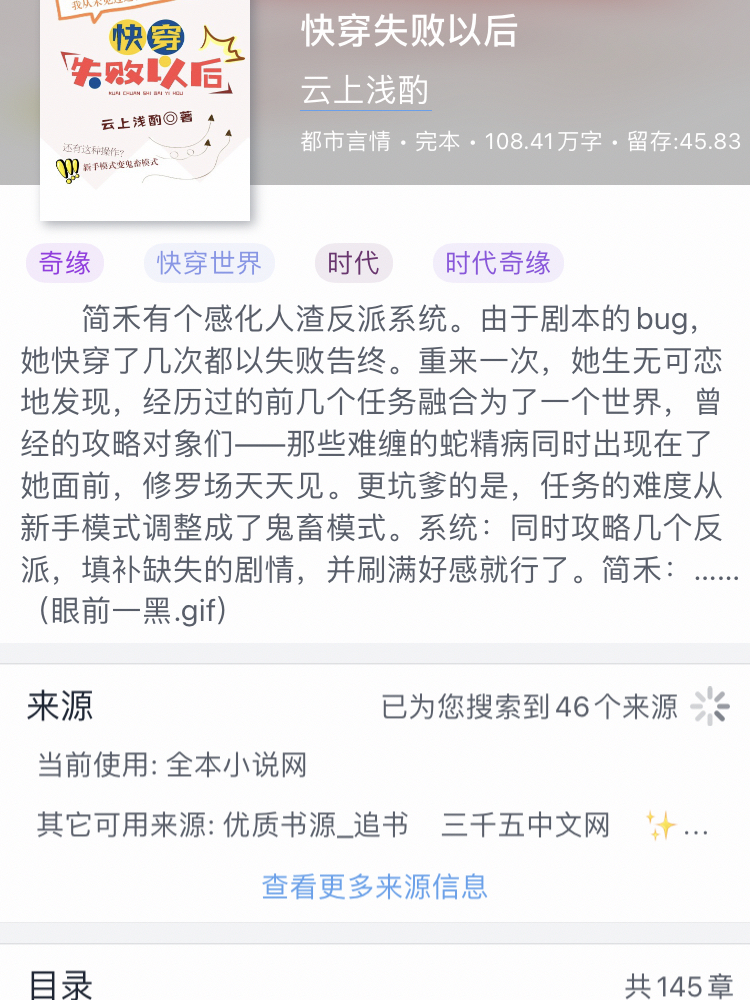Open author 云上浅酌's page
Image resolution: width=750 pixels, height=1000 pixels.
point(365,90)
